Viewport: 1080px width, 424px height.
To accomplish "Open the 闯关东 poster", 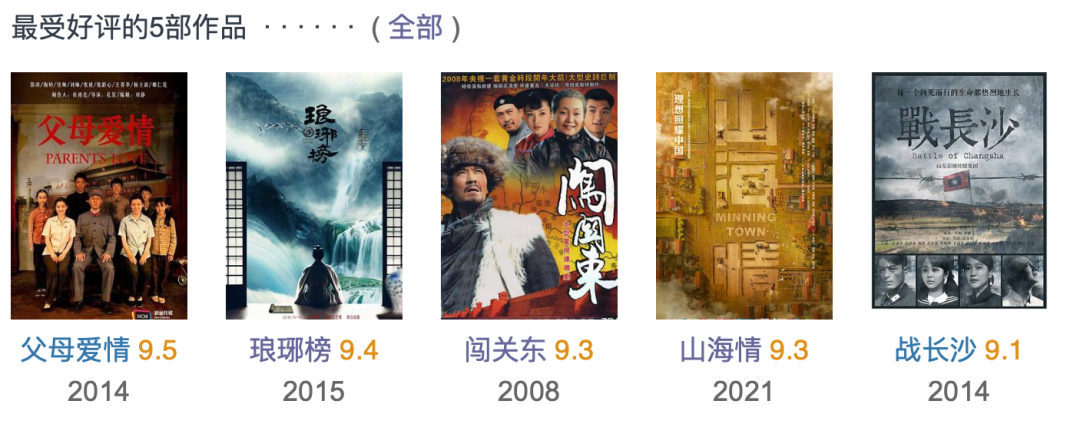I will pyautogui.click(x=529, y=196).
